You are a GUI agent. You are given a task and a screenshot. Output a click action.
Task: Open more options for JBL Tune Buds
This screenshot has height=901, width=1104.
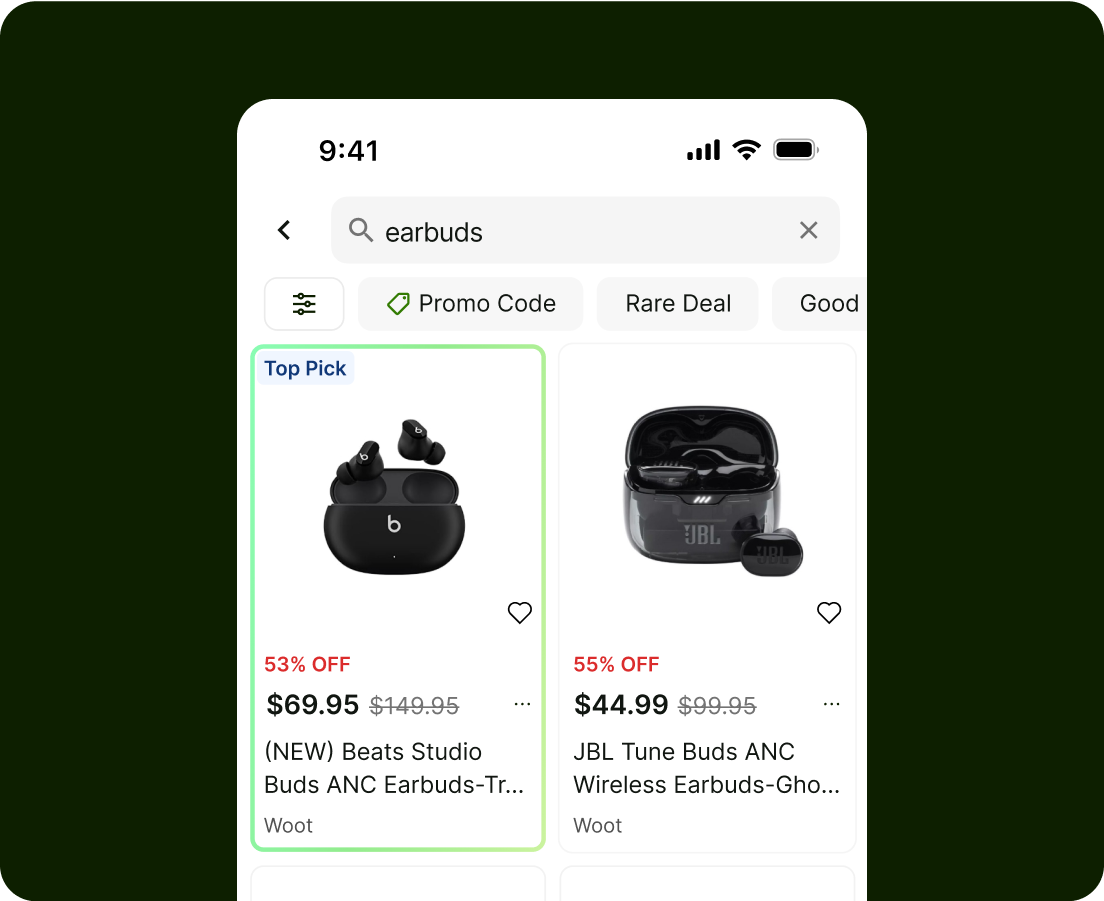point(831,704)
